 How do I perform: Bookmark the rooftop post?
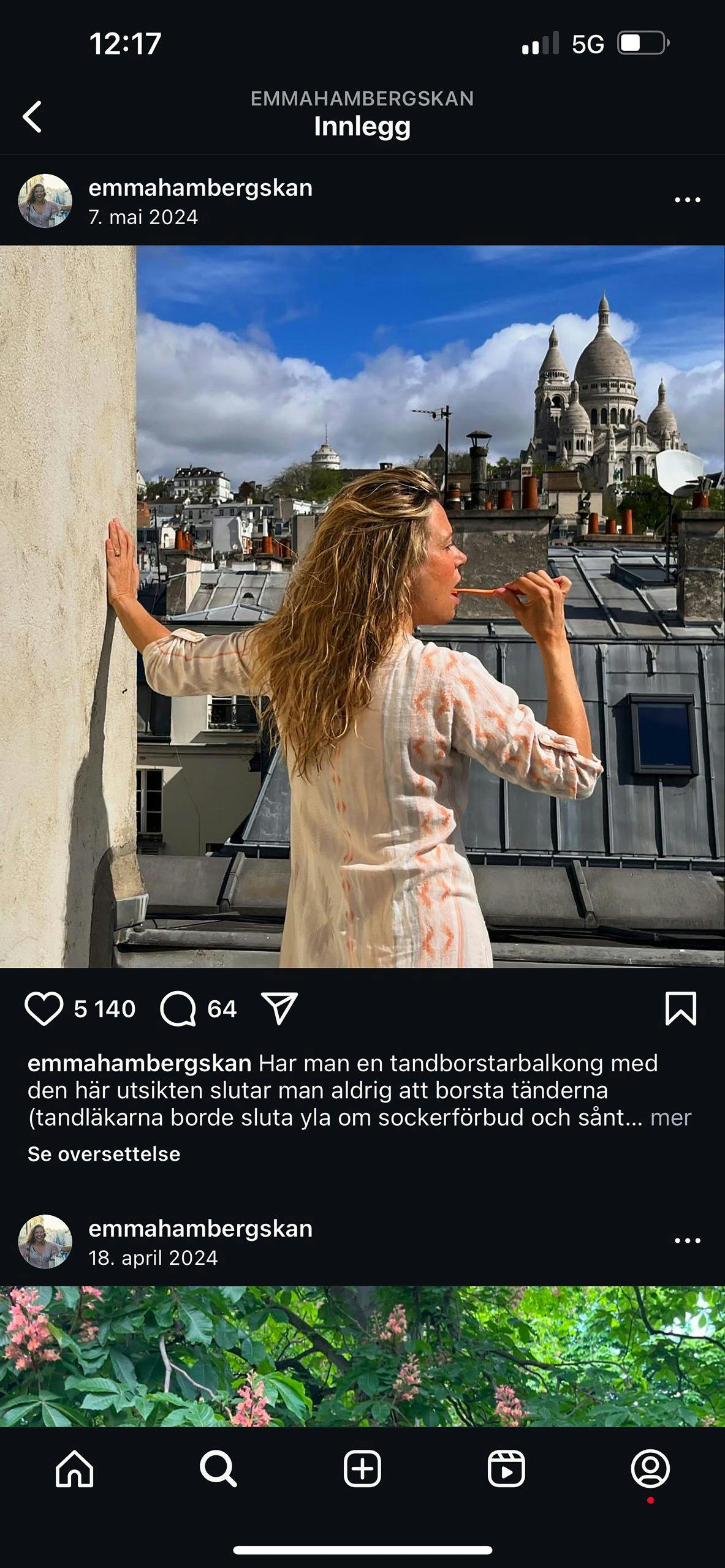pyautogui.click(x=680, y=1009)
